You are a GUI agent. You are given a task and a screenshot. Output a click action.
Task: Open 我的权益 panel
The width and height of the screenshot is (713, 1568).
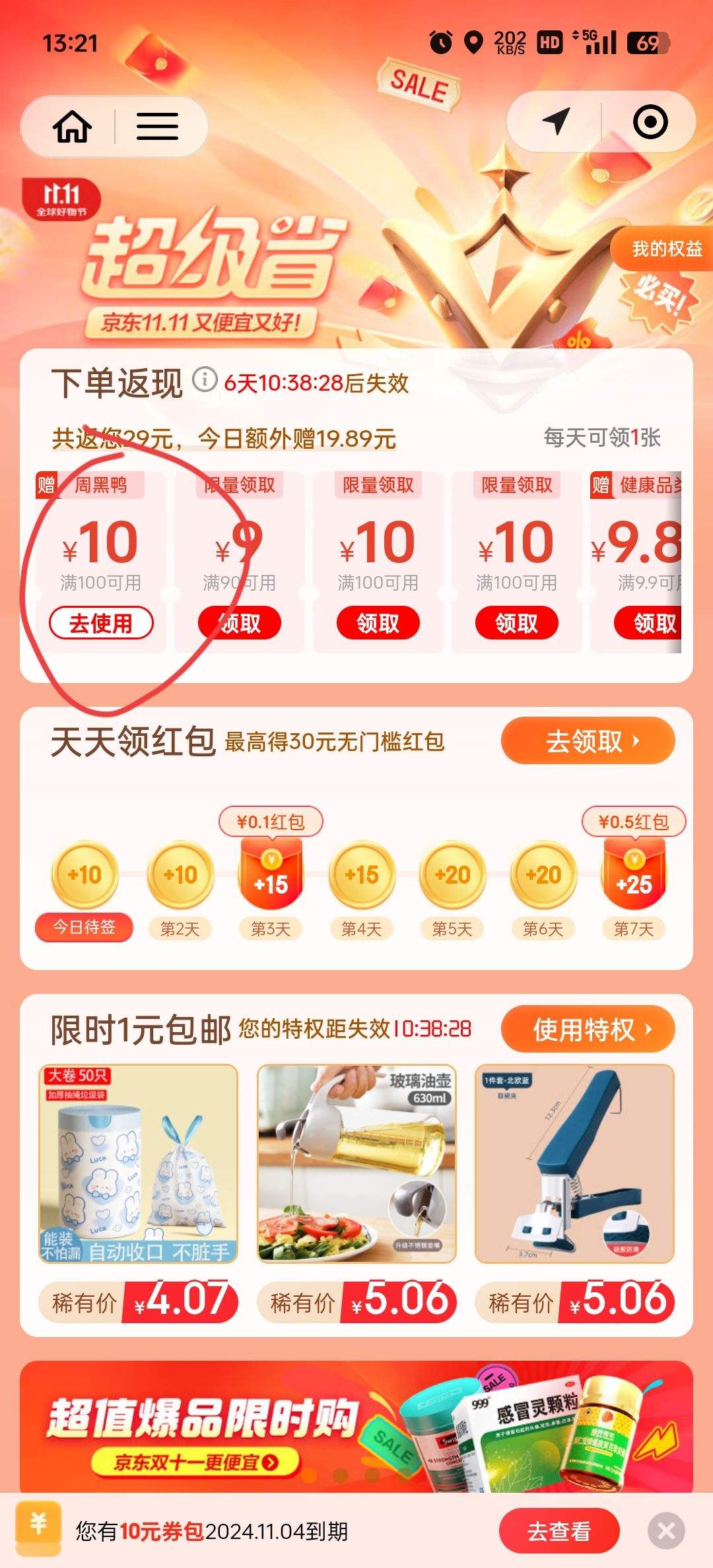[x=667, y=251]
